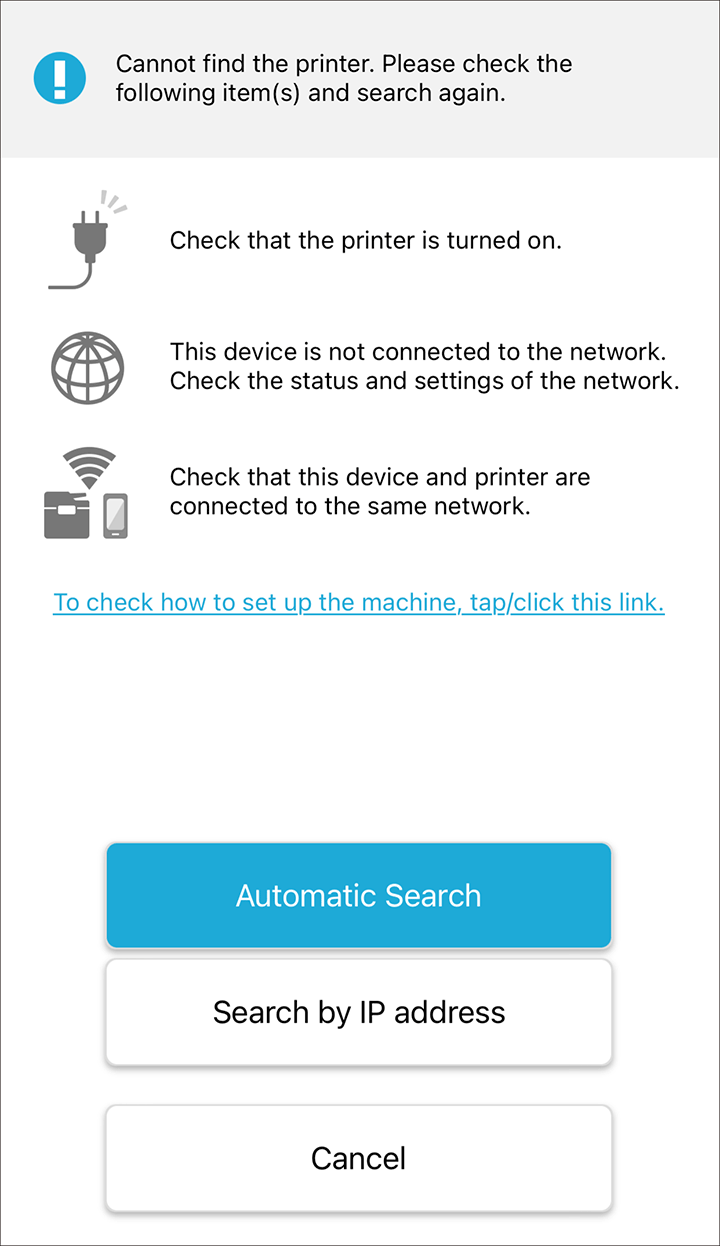720x1246 pixels.
Task: Open the machine setup instructions link
Action: tap(358, 602)
